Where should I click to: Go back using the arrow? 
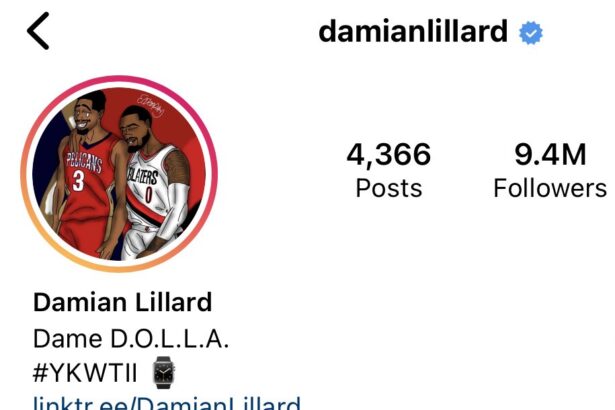[x=38, y=31]
